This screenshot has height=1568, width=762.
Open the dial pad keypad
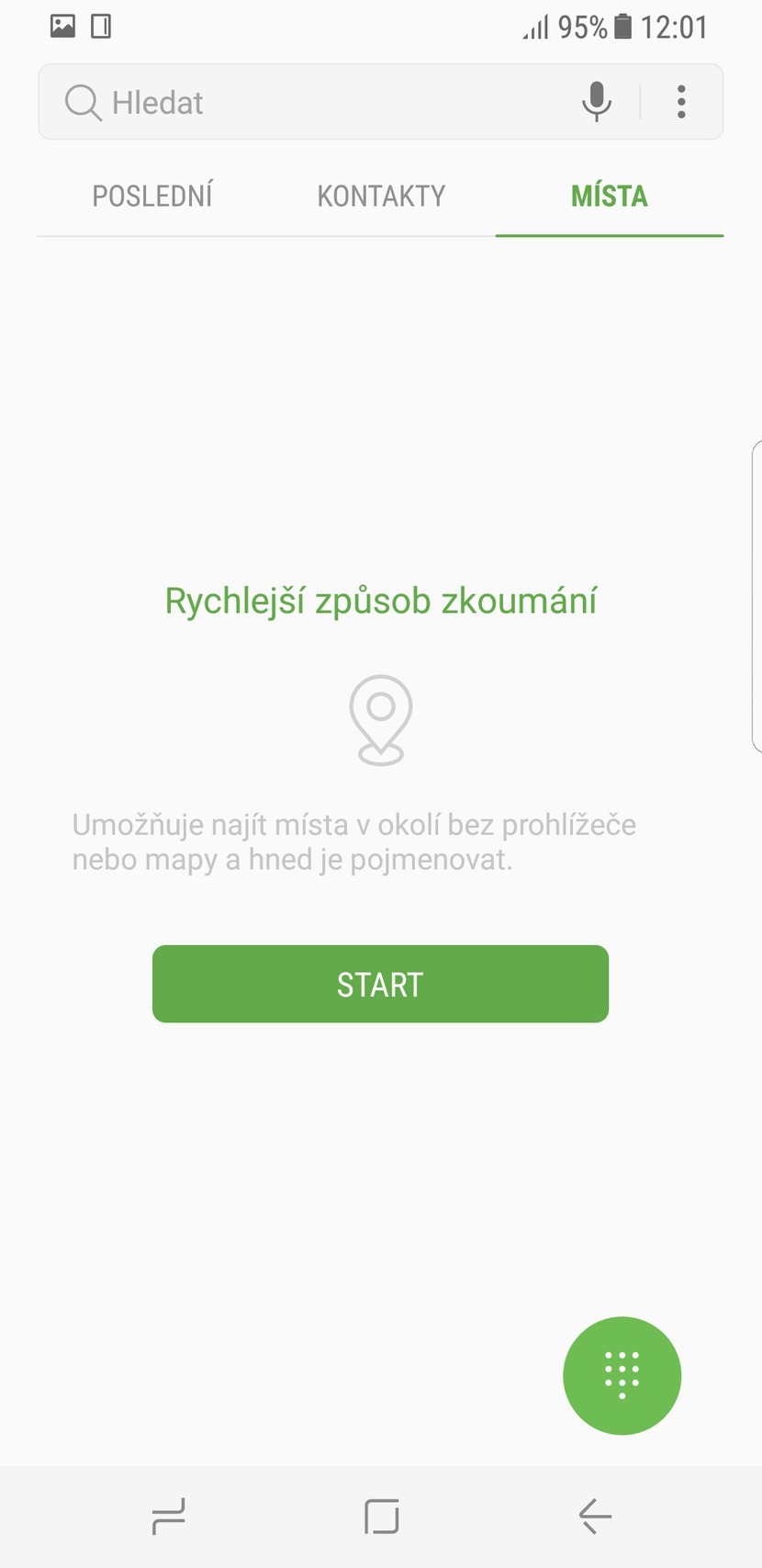[622, 1375]
